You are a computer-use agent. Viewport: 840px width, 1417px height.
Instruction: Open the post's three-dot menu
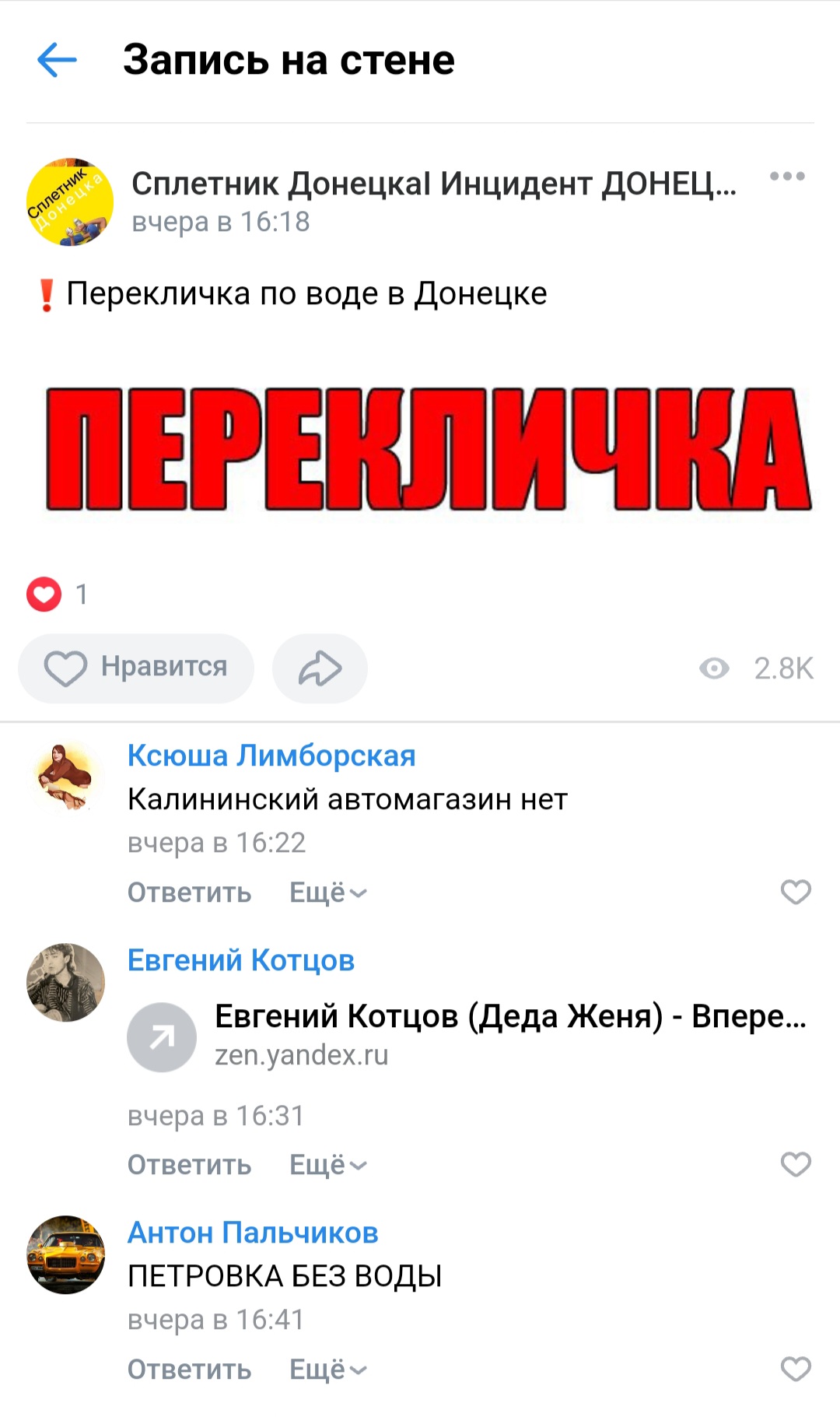(787, 177)
